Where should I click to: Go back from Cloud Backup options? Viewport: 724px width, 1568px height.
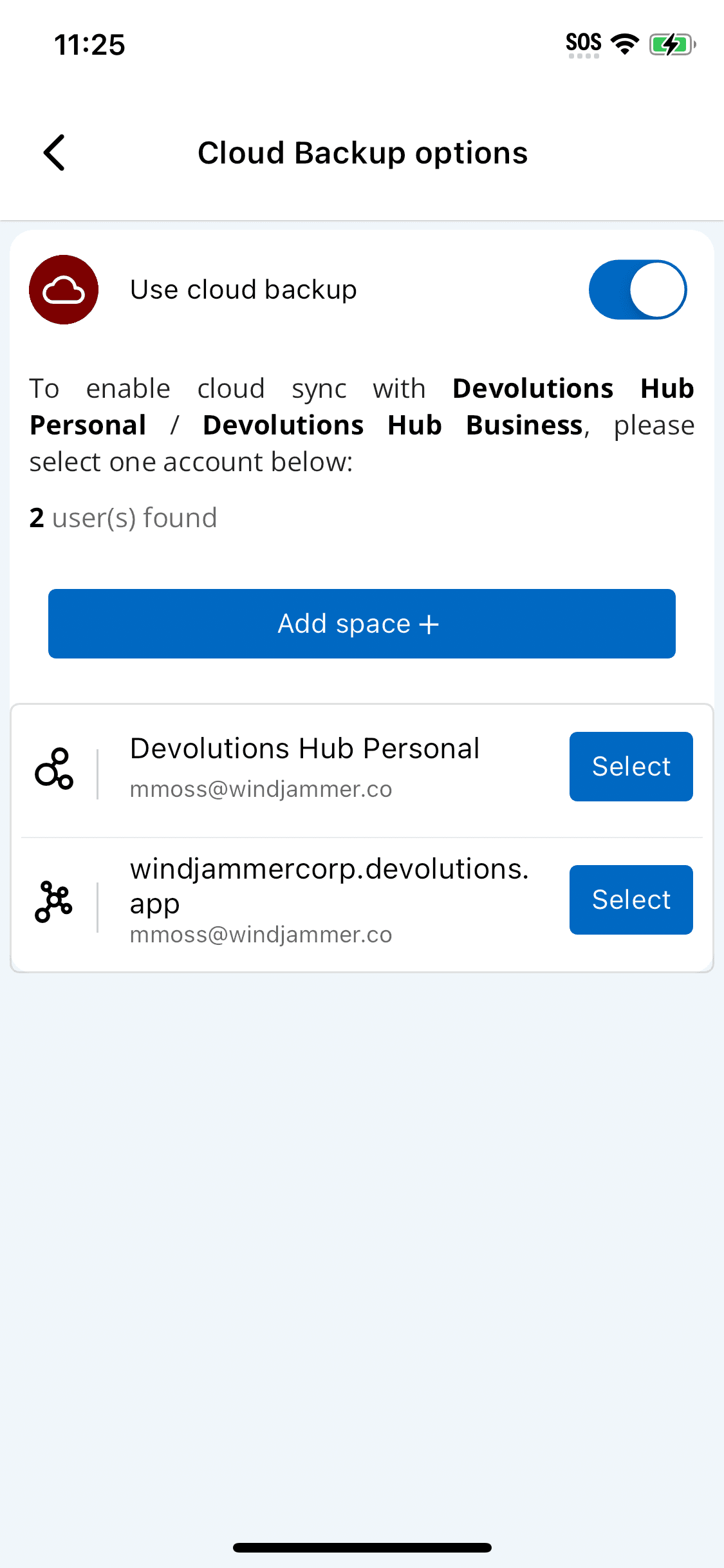pos(55,153)
